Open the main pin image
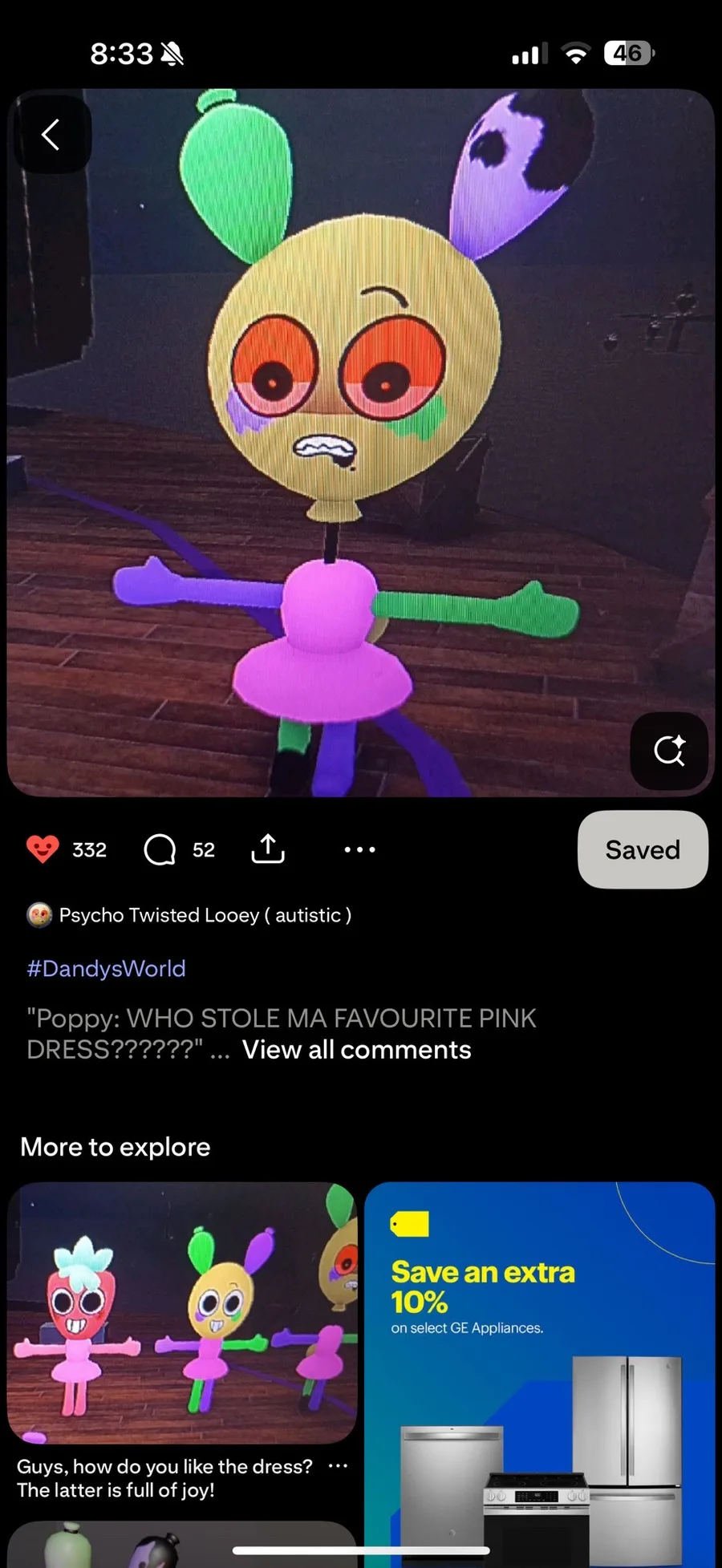The height and width of the screenshot is (1568, 722). [361, 443]
